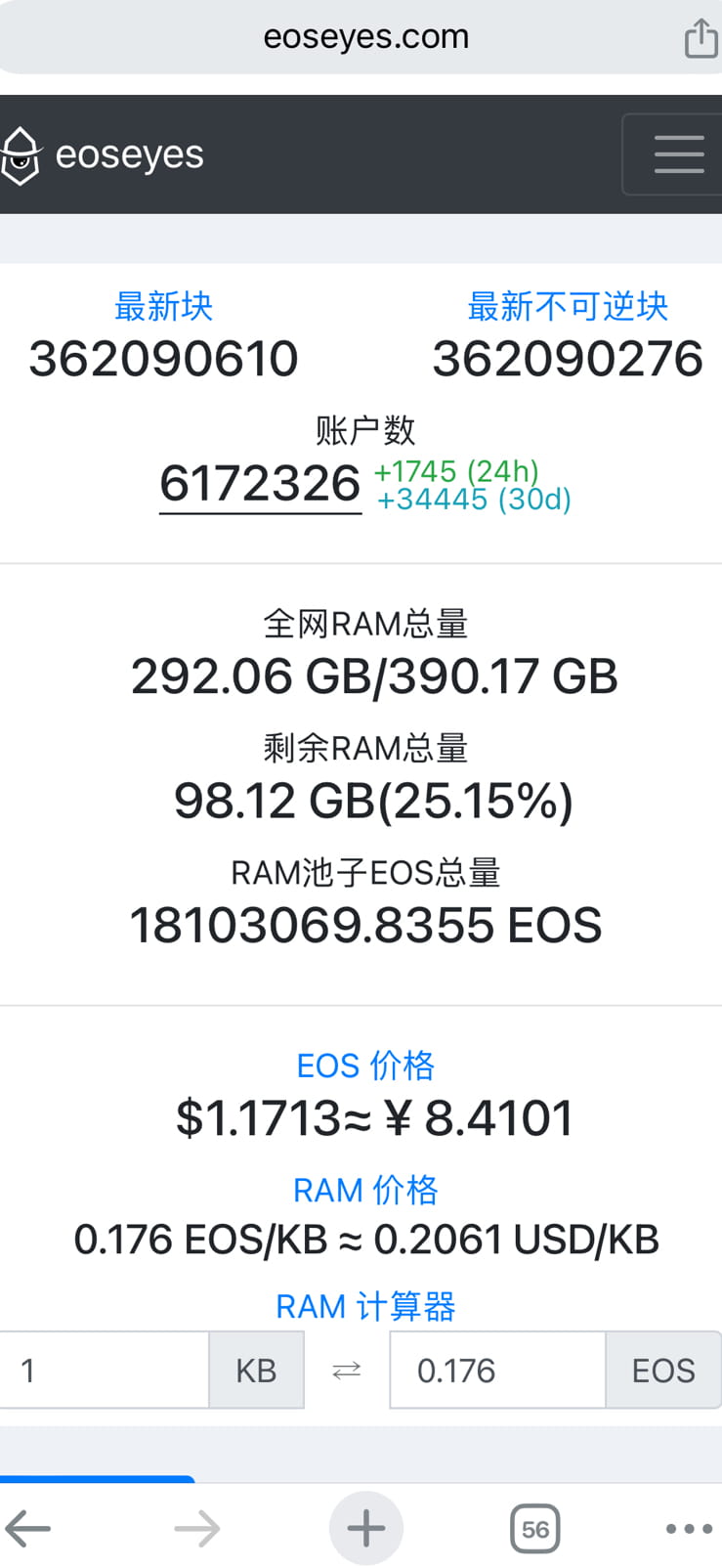Open a new tab with the plus icon
722x1568 pixels.
tap(365, 1528)
